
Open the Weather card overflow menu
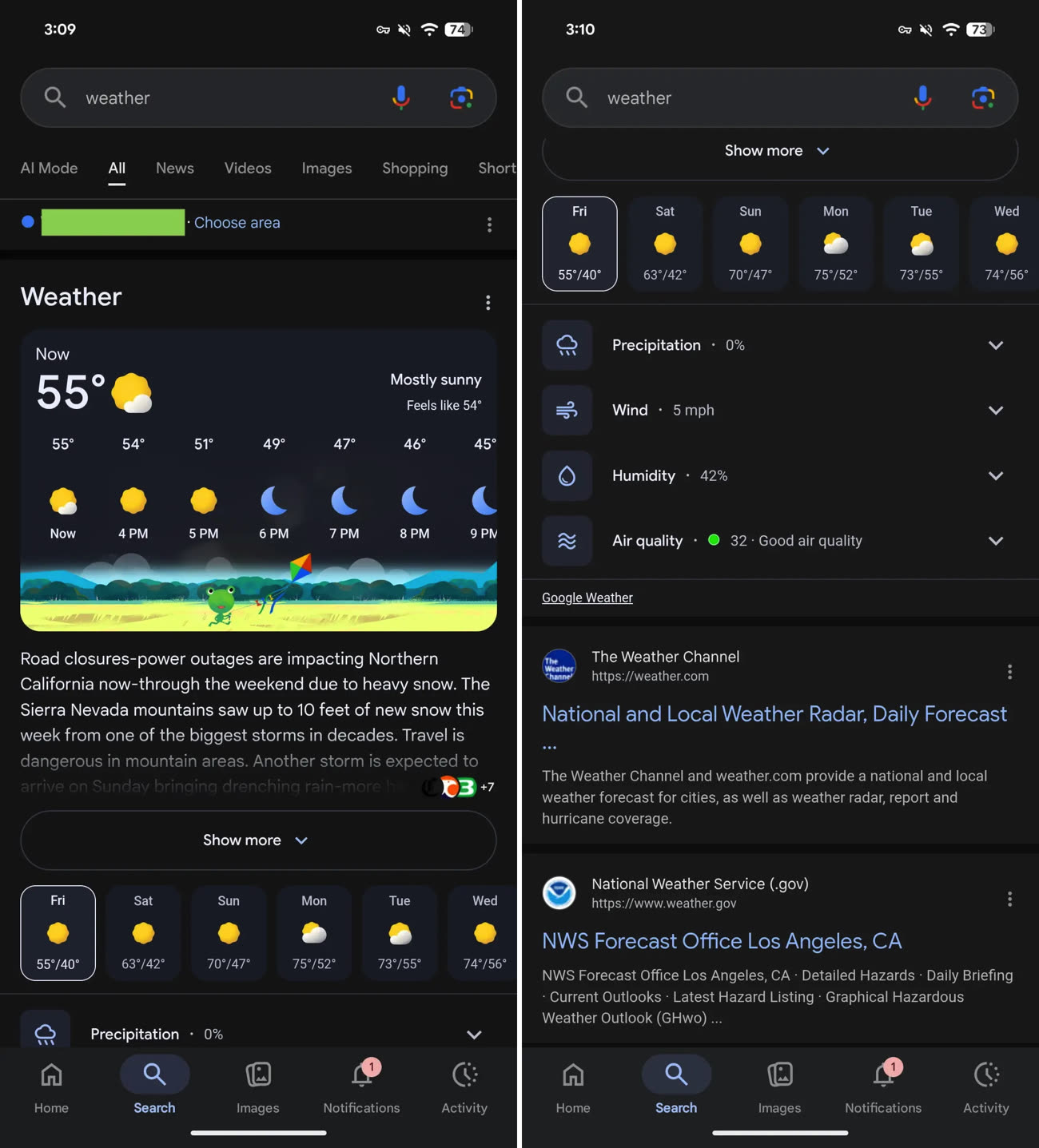click(x=488, y=303)
